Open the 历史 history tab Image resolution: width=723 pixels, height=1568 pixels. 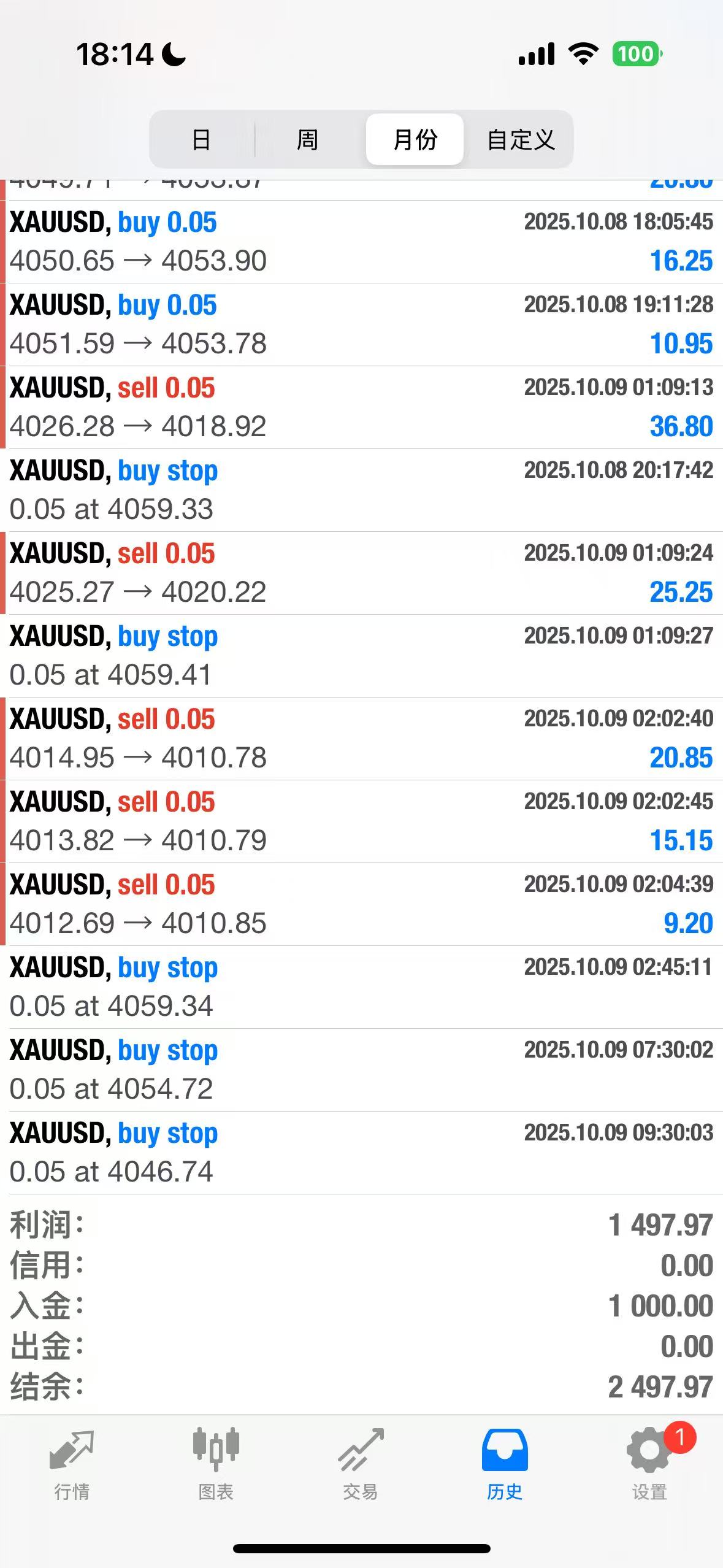[x=505, y=1463]
